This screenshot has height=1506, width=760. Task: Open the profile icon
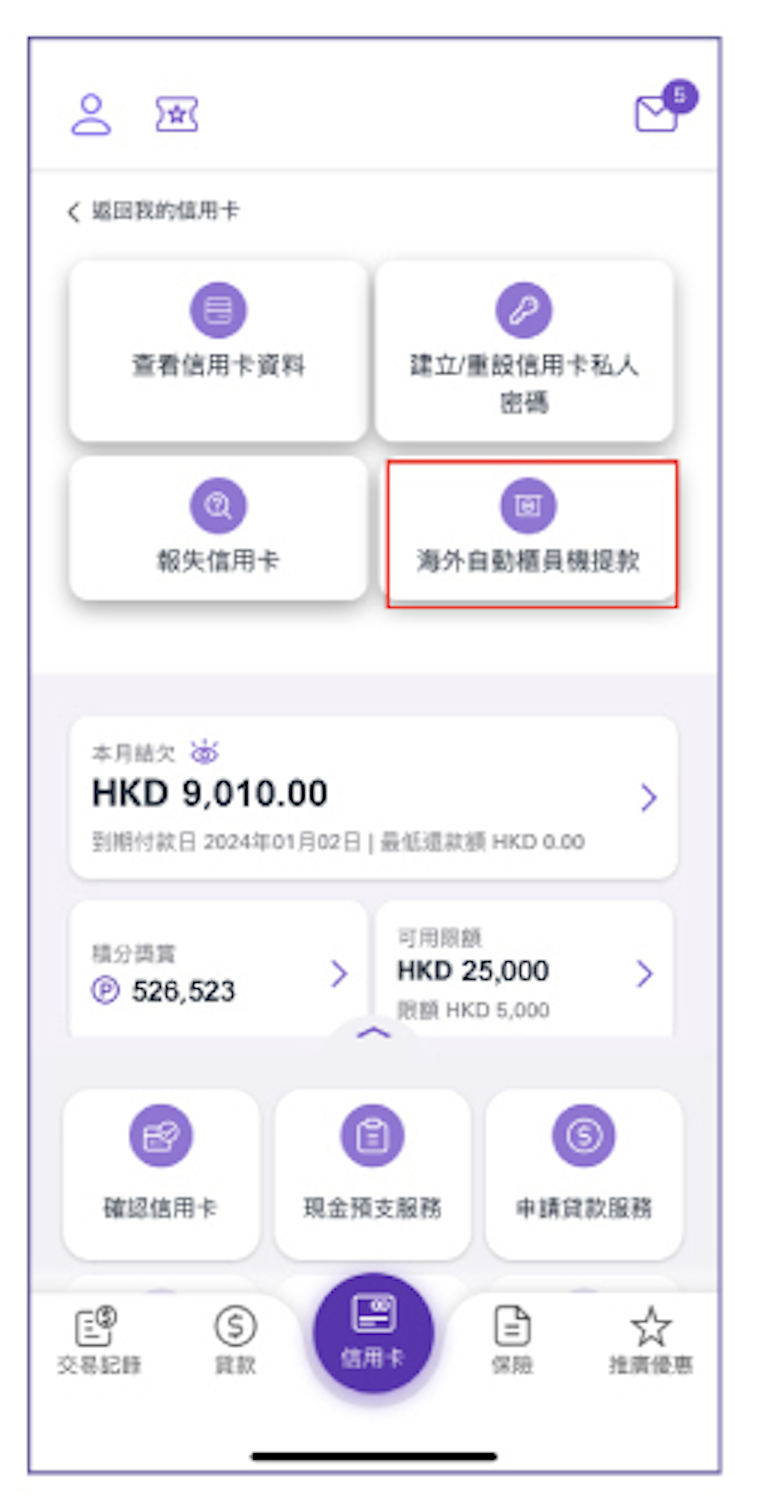click(x=91, y=115)
